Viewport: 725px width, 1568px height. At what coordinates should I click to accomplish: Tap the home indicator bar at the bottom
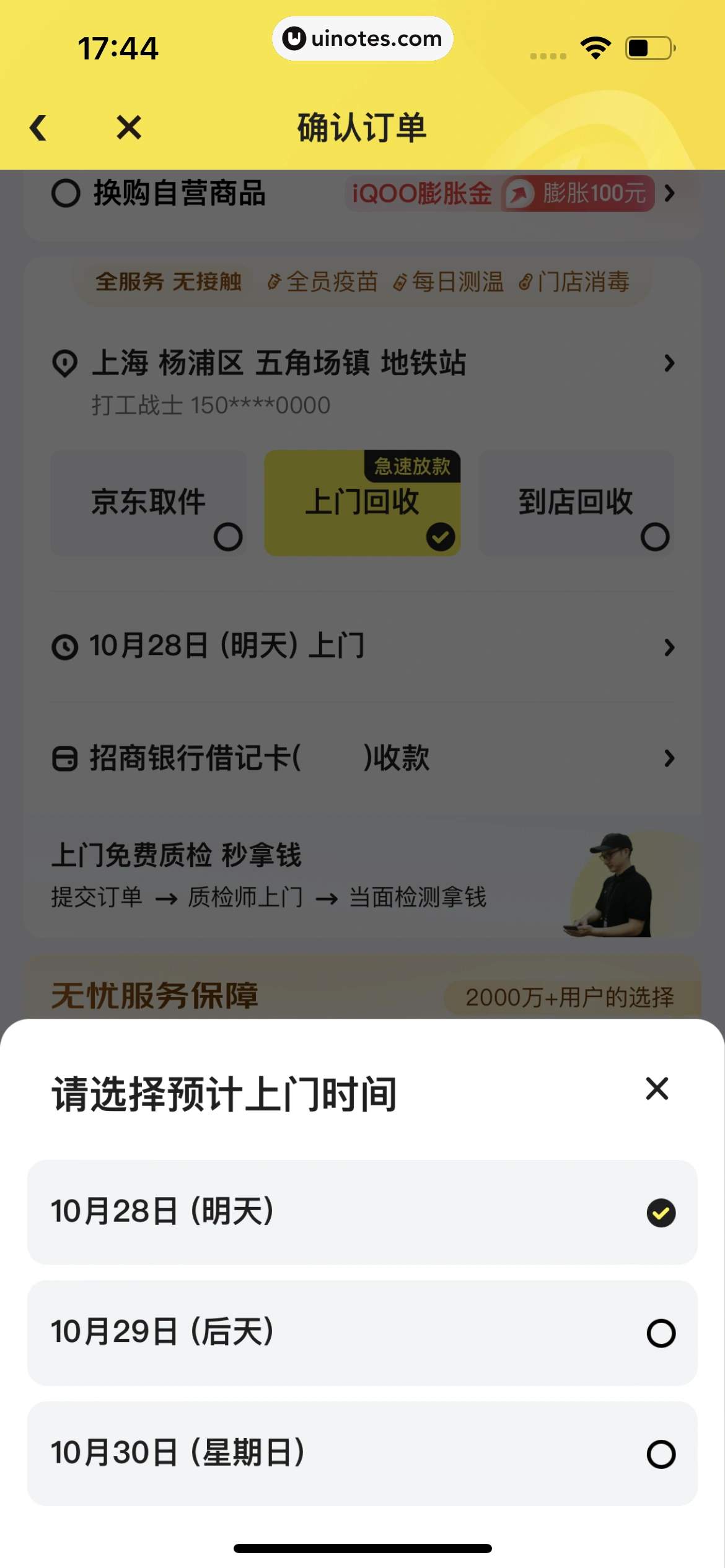pyautogui.click(x=362, y=1546)
